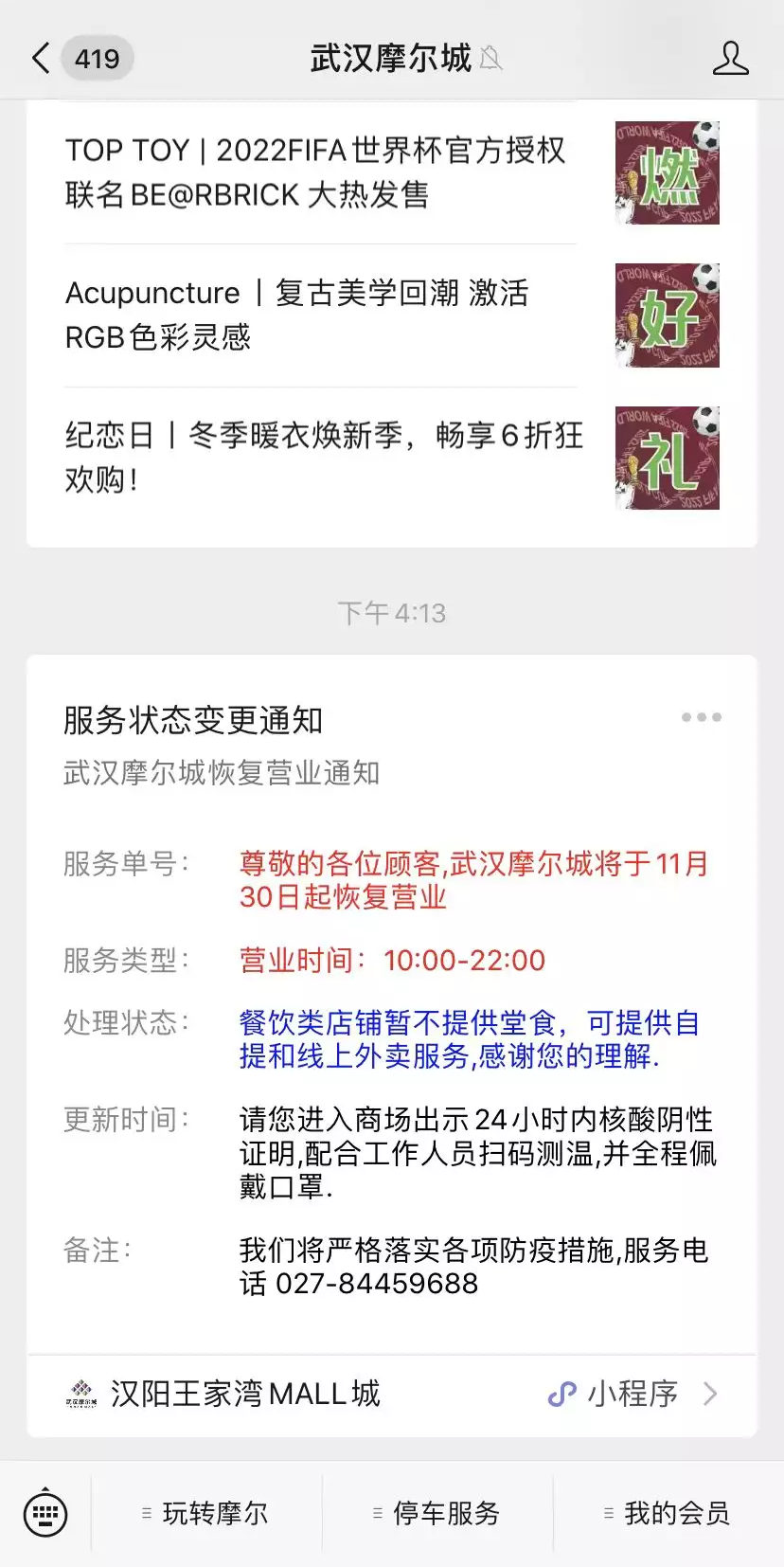This screenshot has width=784, height=1567.
Task: Expand the 玩转摩尔 menu
Action: click(206, 1513)
